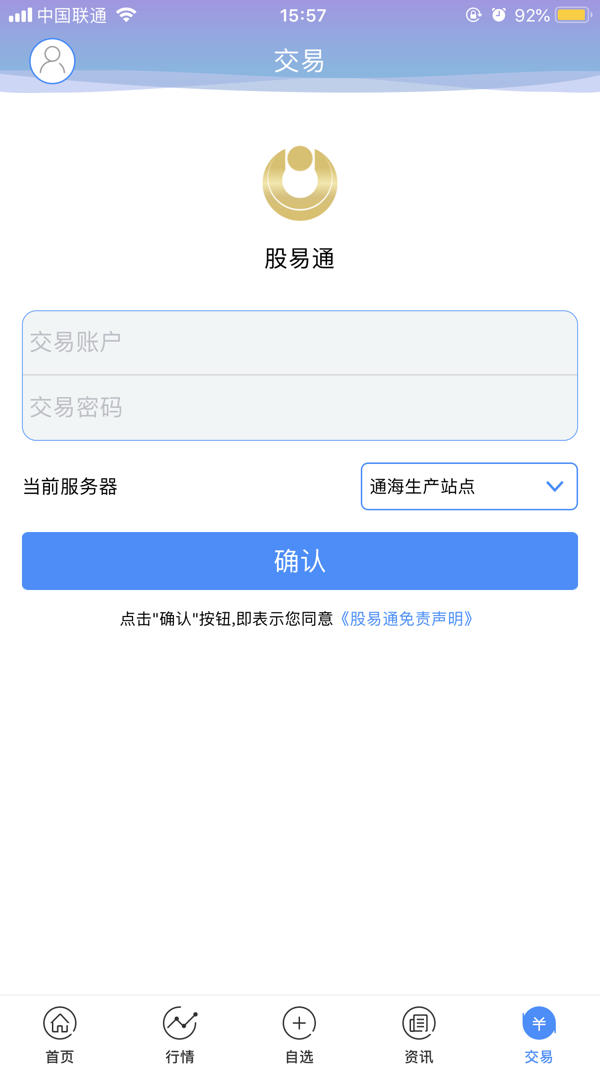
Task: Expand the 通海生产站点 server dropdown
Action: point(469,487)
